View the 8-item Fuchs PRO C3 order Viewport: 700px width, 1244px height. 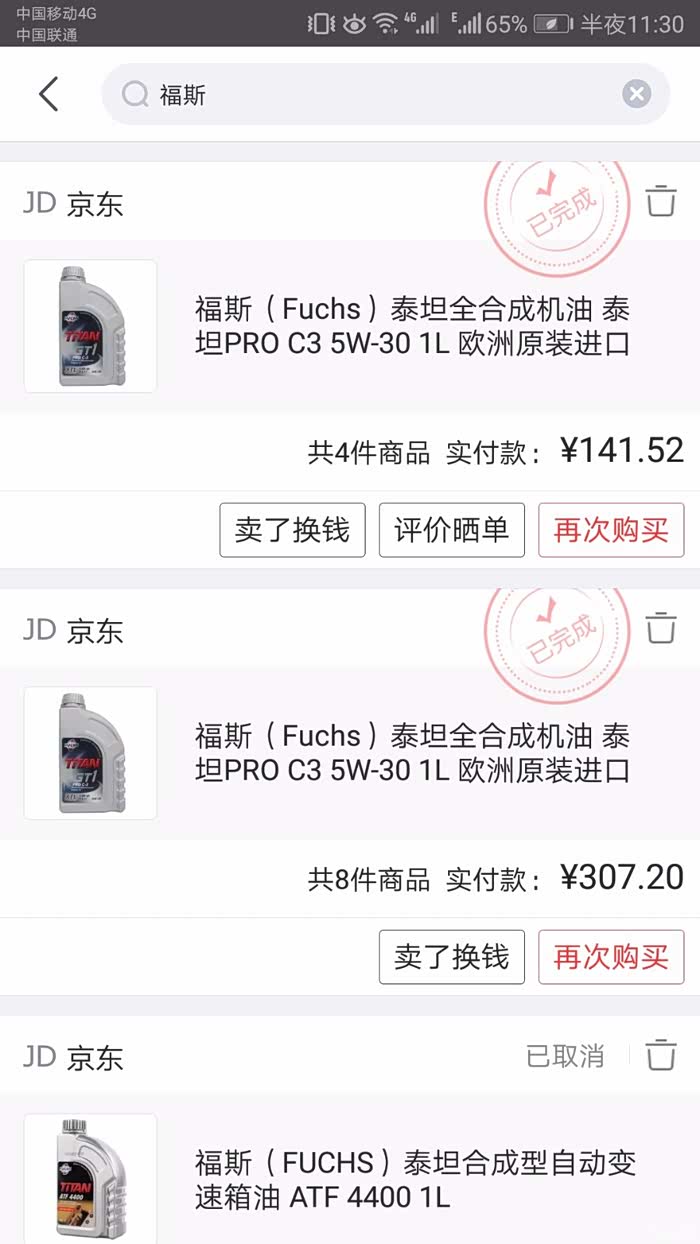[x=412, y=753]
